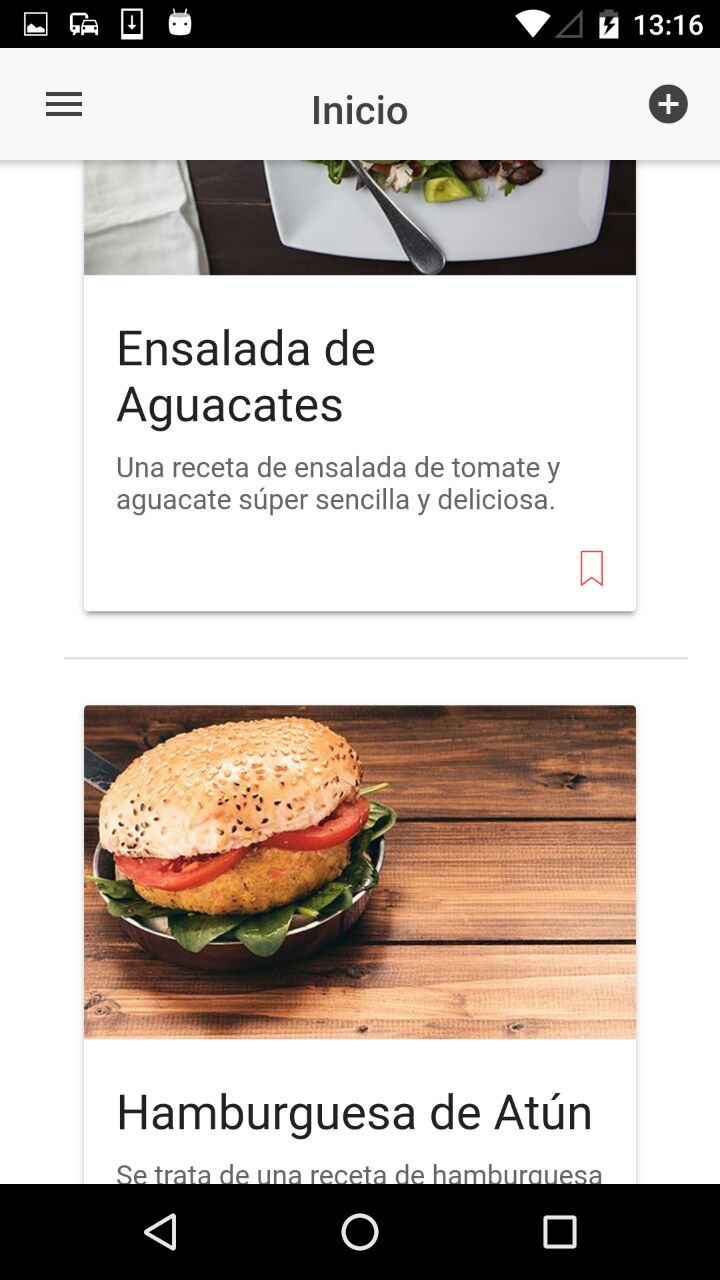Open the Hamburguesa de Atún recipe card

pos(354,1112)
